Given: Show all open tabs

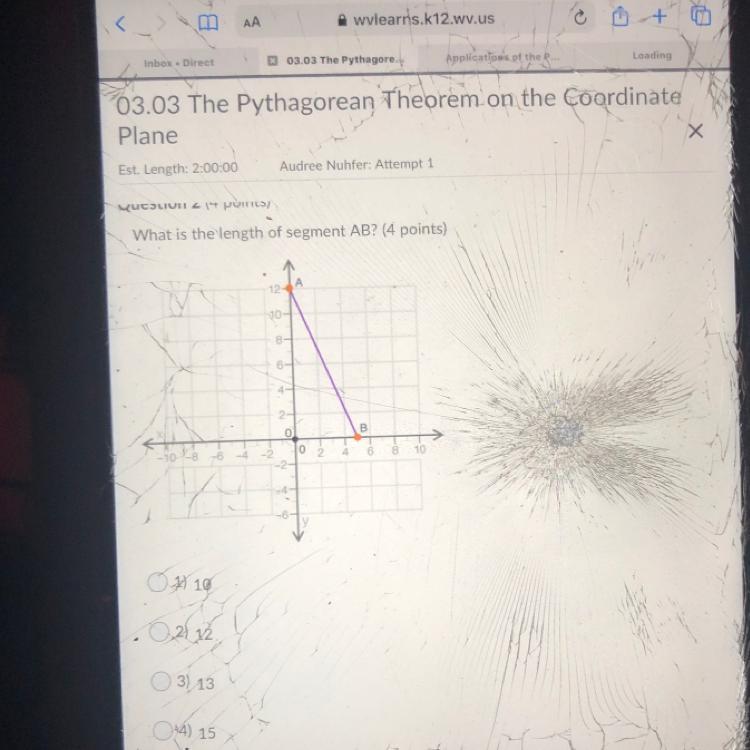Looking at the screenshot, I should tap(701, 15).
